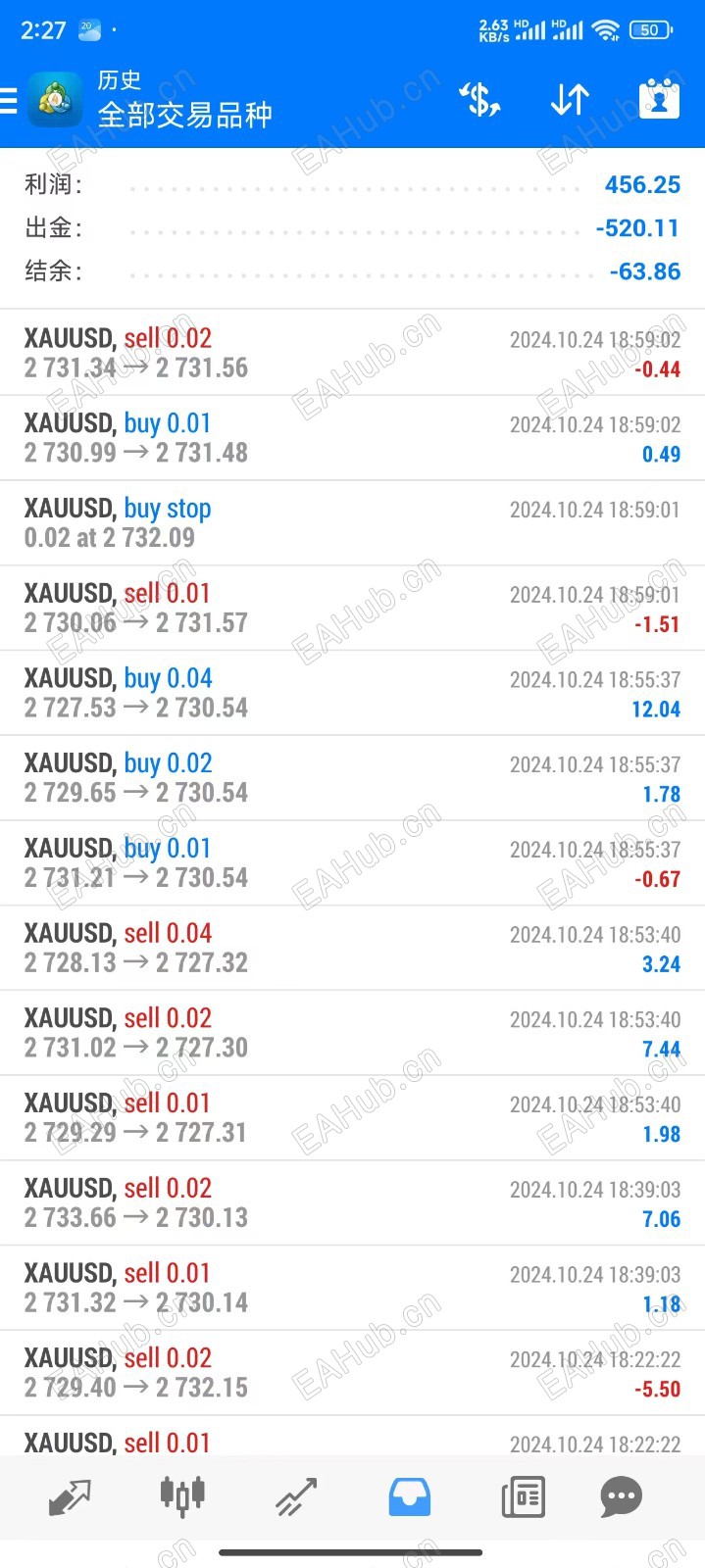Switch to the Quotes tab
This screenshot has width=705, height=1568.
coord(70,1496)
